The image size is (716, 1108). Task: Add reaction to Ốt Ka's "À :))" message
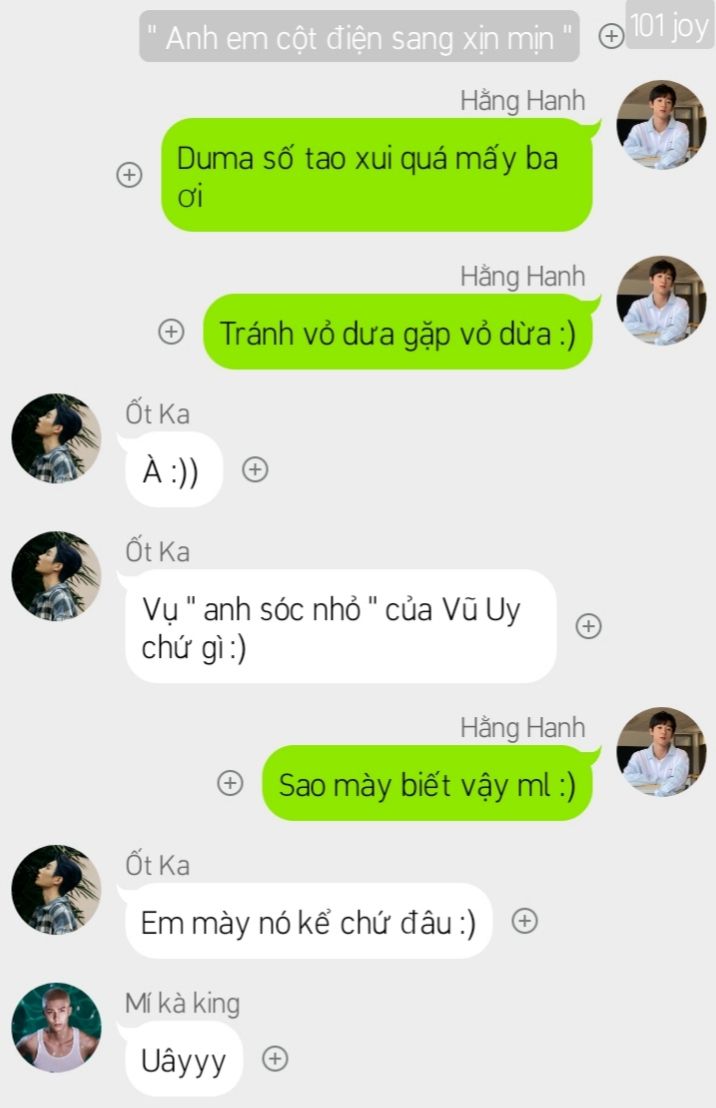[256, 469]
